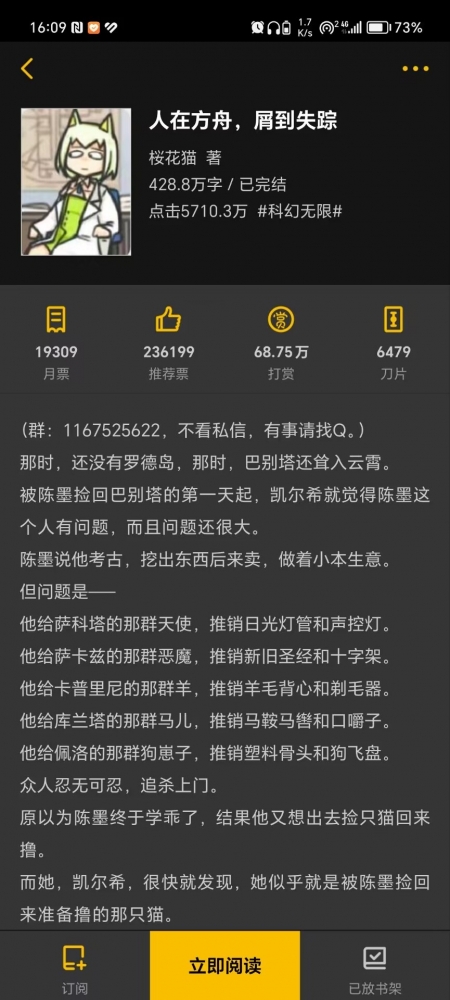
Task: Go back using the yellow arrow
Action: point(27,68)
